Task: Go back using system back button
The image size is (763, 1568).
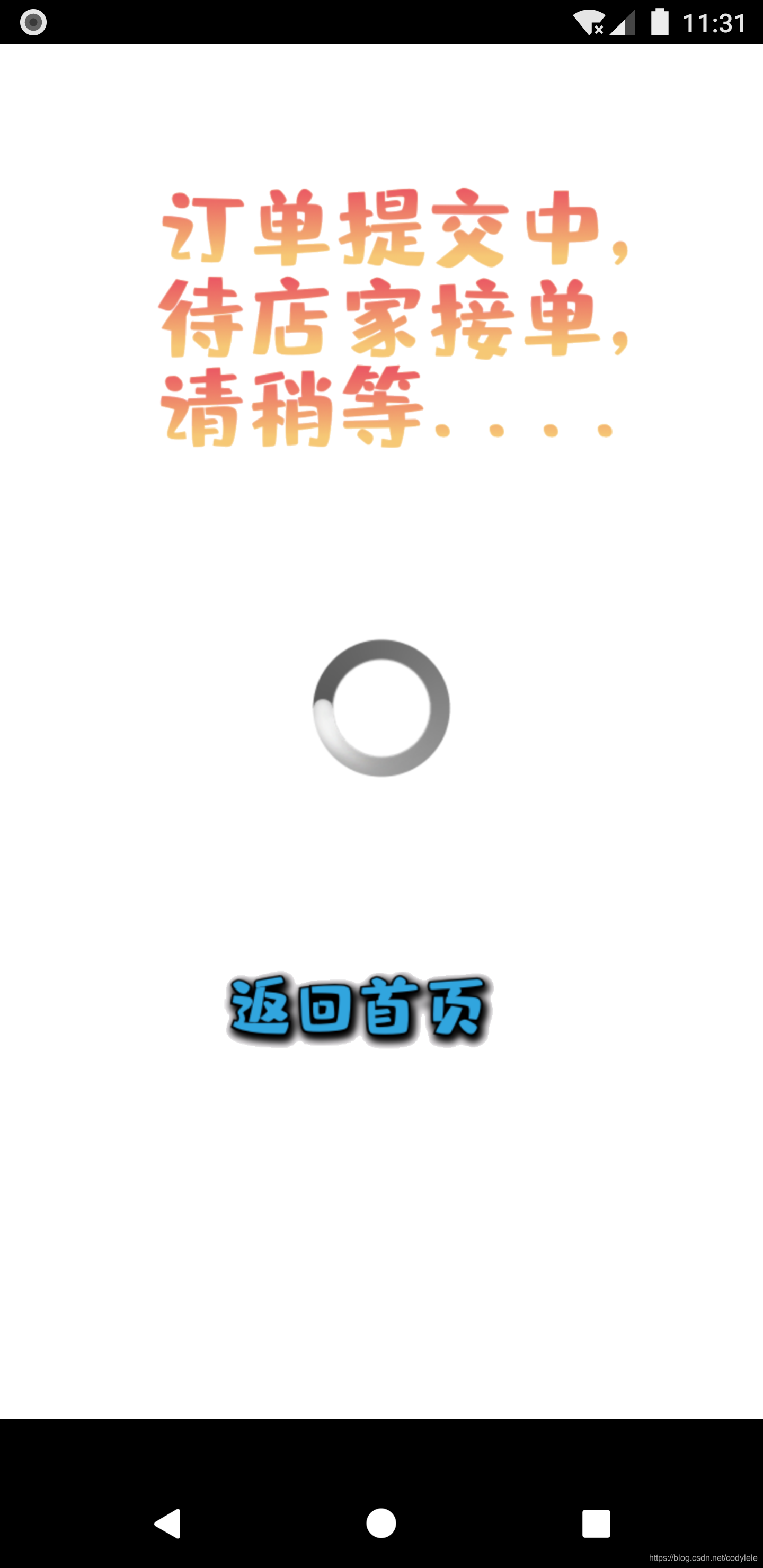Action: click(x=168, y=1523)
